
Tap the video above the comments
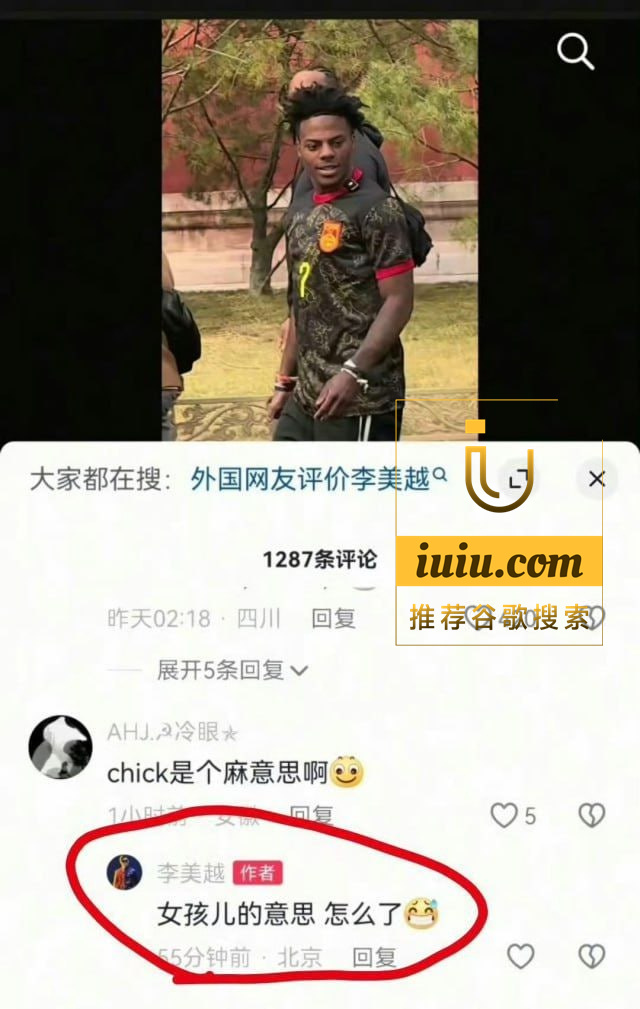tap(319, 230)
